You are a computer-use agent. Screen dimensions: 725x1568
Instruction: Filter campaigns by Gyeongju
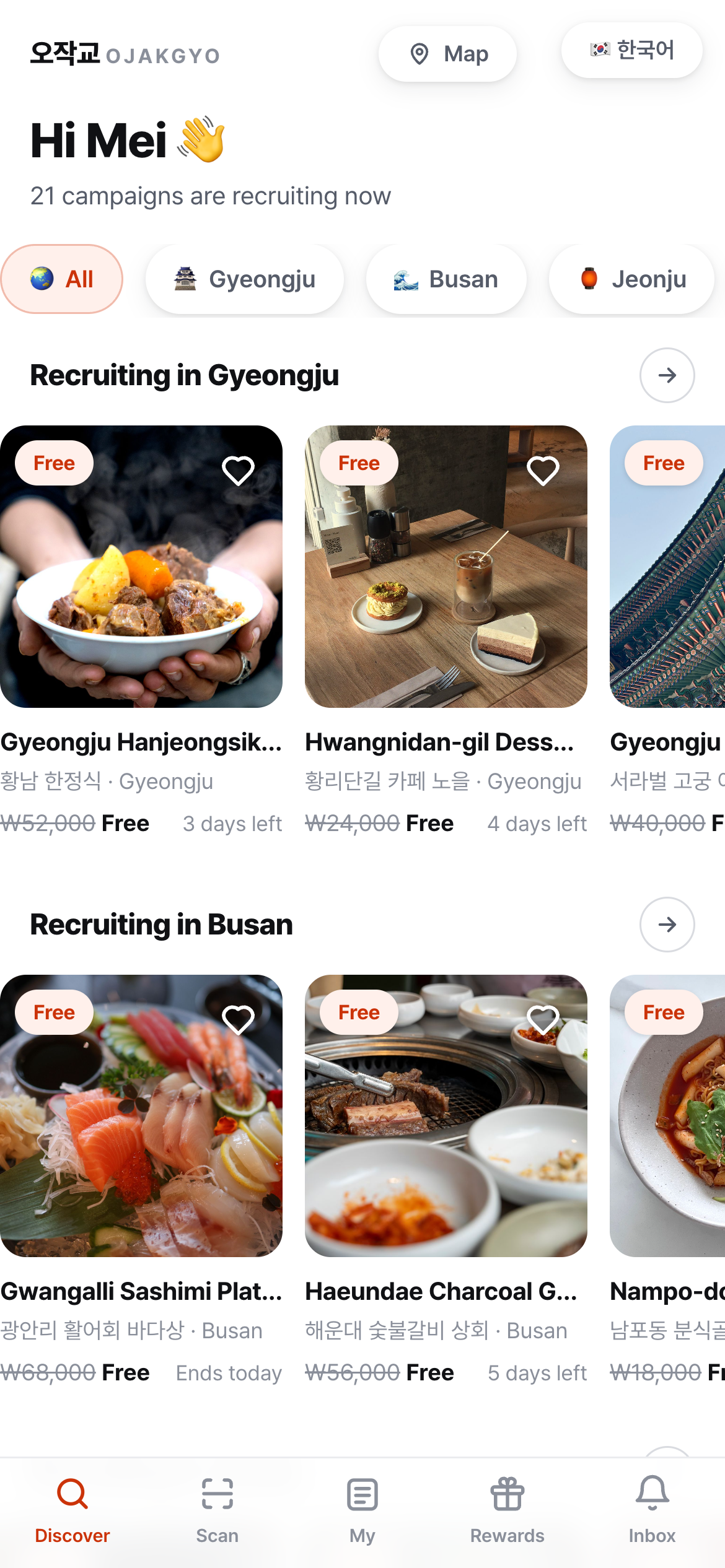pyautogui.click(x=244, y=279)
